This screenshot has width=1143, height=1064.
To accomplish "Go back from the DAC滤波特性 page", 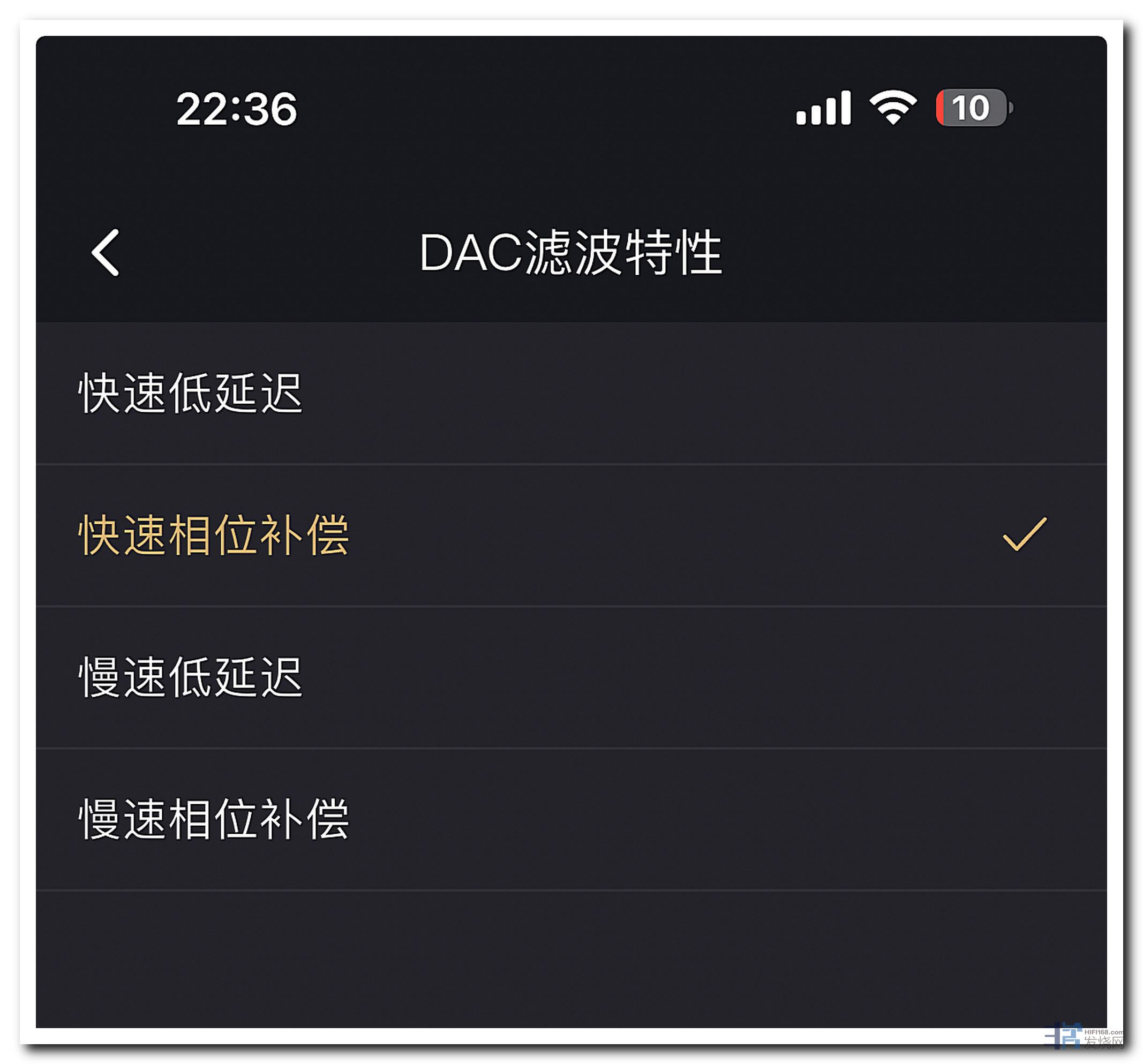I will [x=106, y=253].
